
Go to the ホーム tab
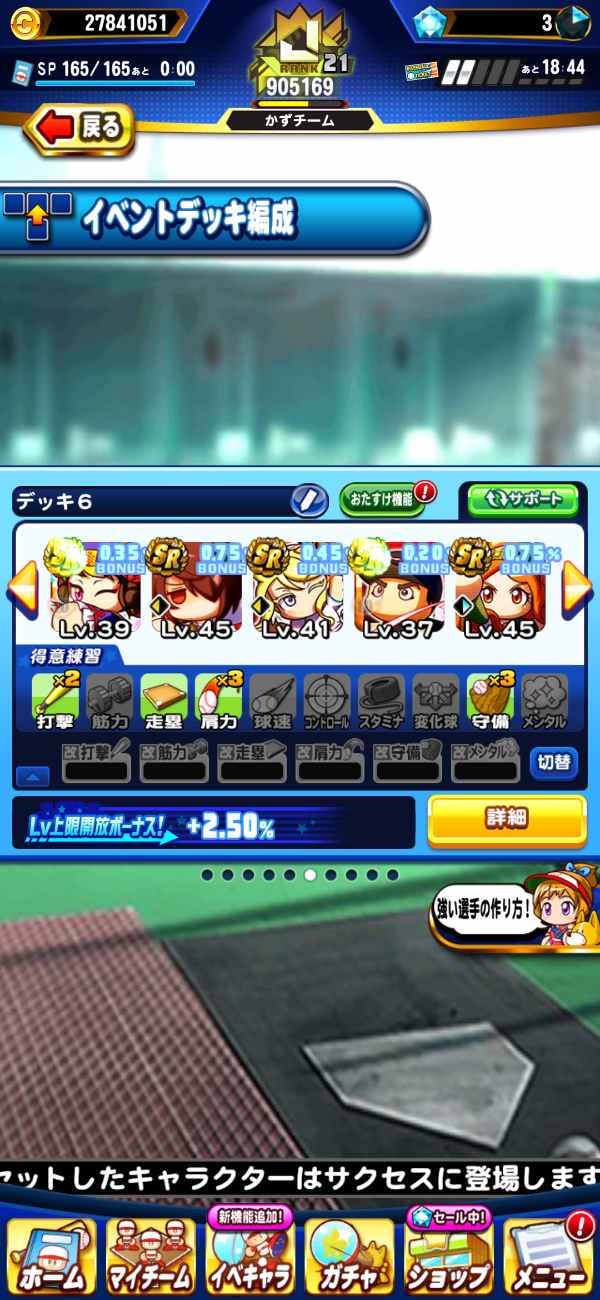tap(52, 1255)
